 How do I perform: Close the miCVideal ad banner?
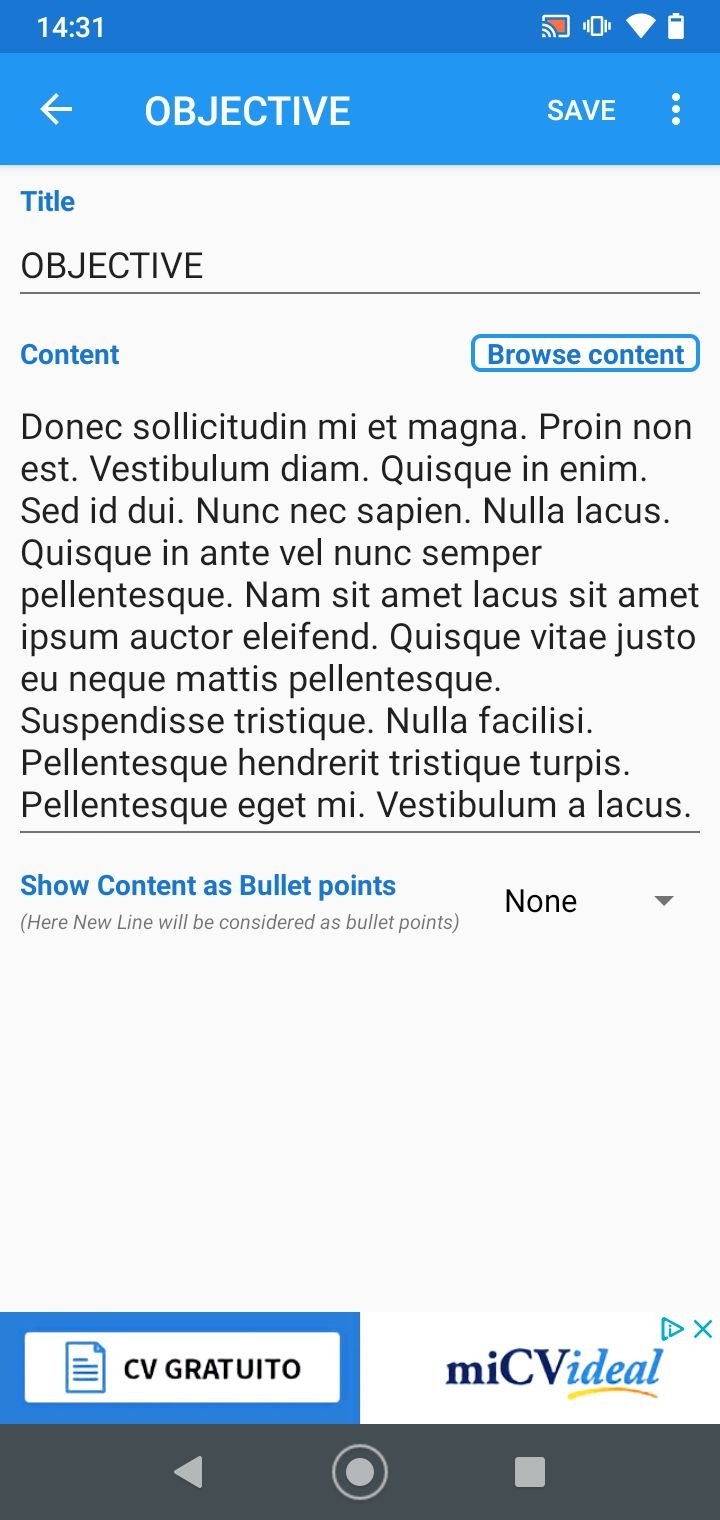(x=703, y=1328)
